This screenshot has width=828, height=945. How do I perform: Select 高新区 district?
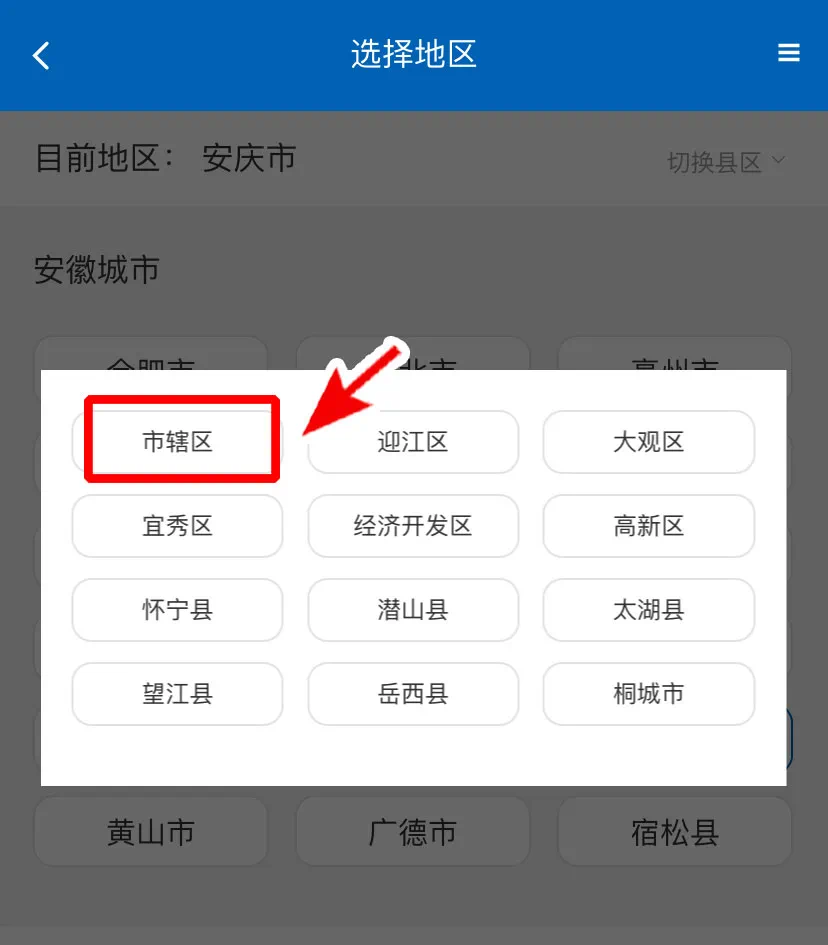point(648,526)
